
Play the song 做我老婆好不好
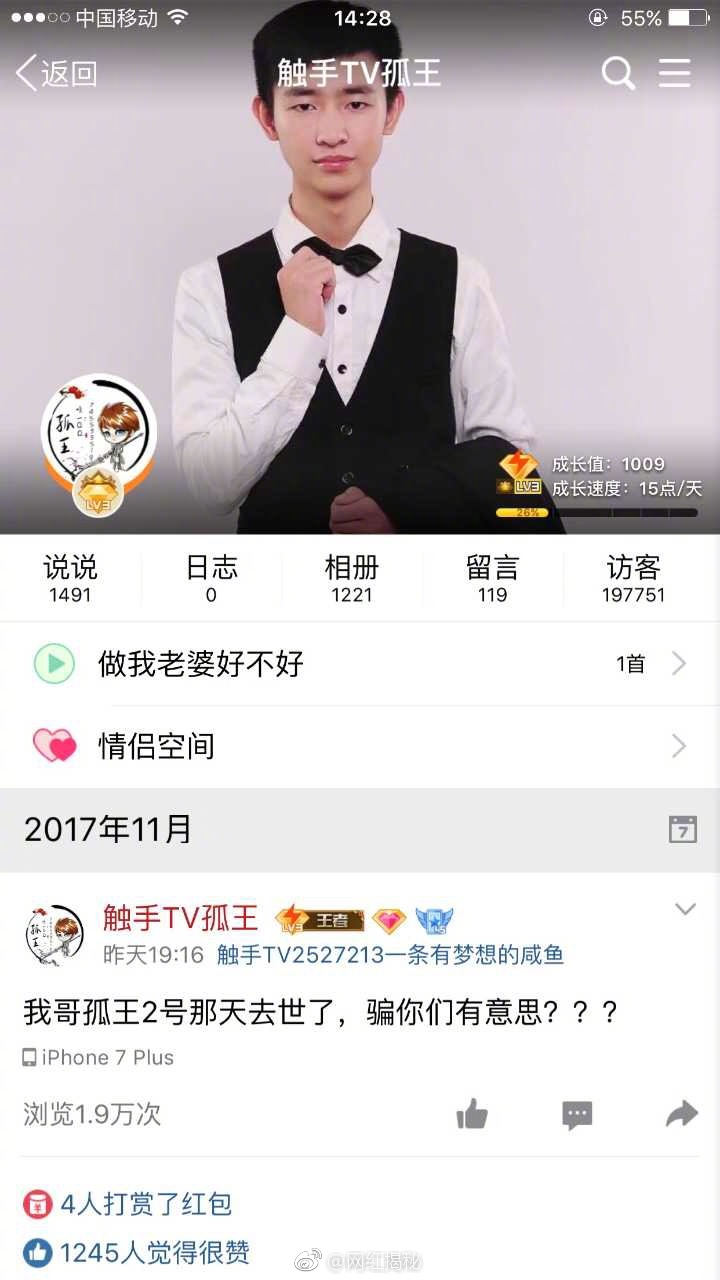point(54,663)
